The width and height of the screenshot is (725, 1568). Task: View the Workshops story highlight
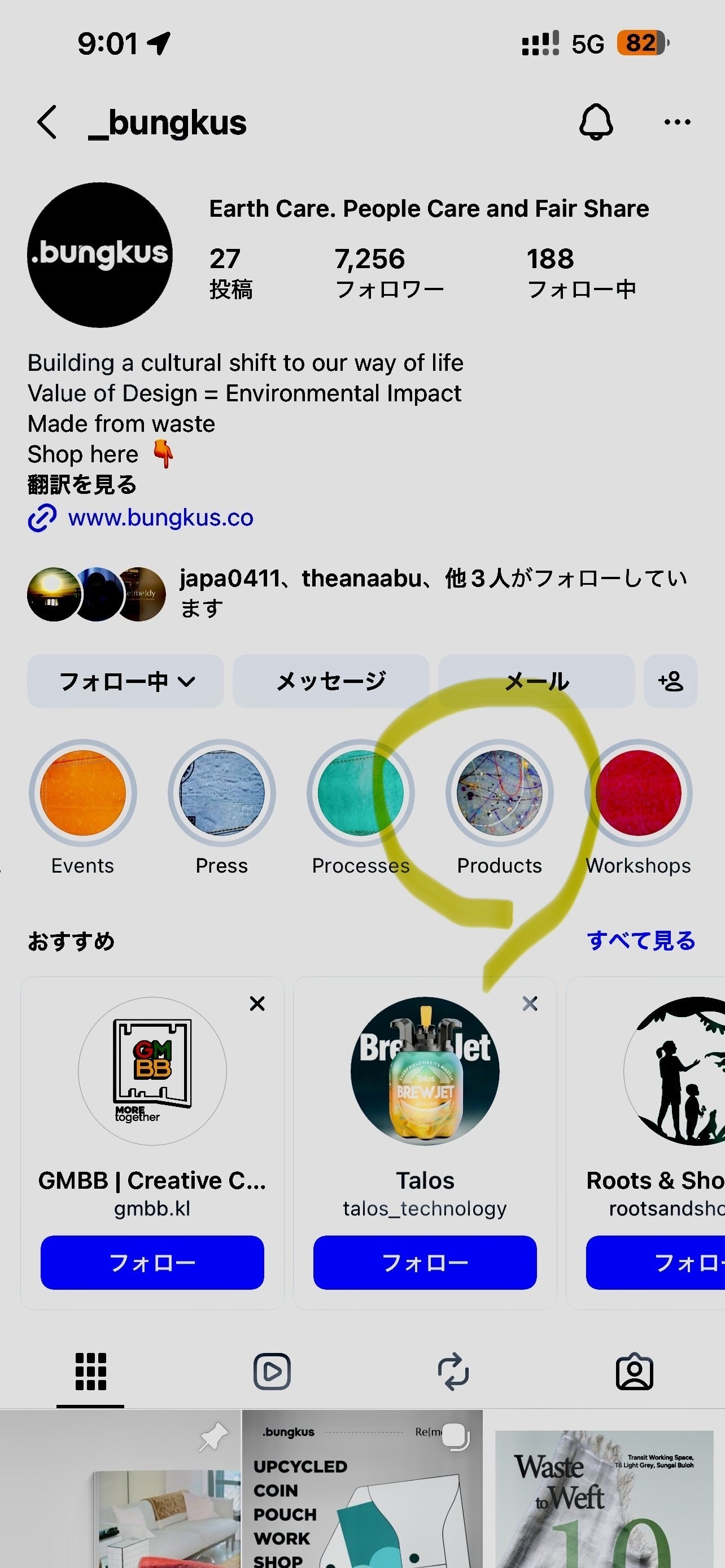pyautogui.click(x=639, y=793)
